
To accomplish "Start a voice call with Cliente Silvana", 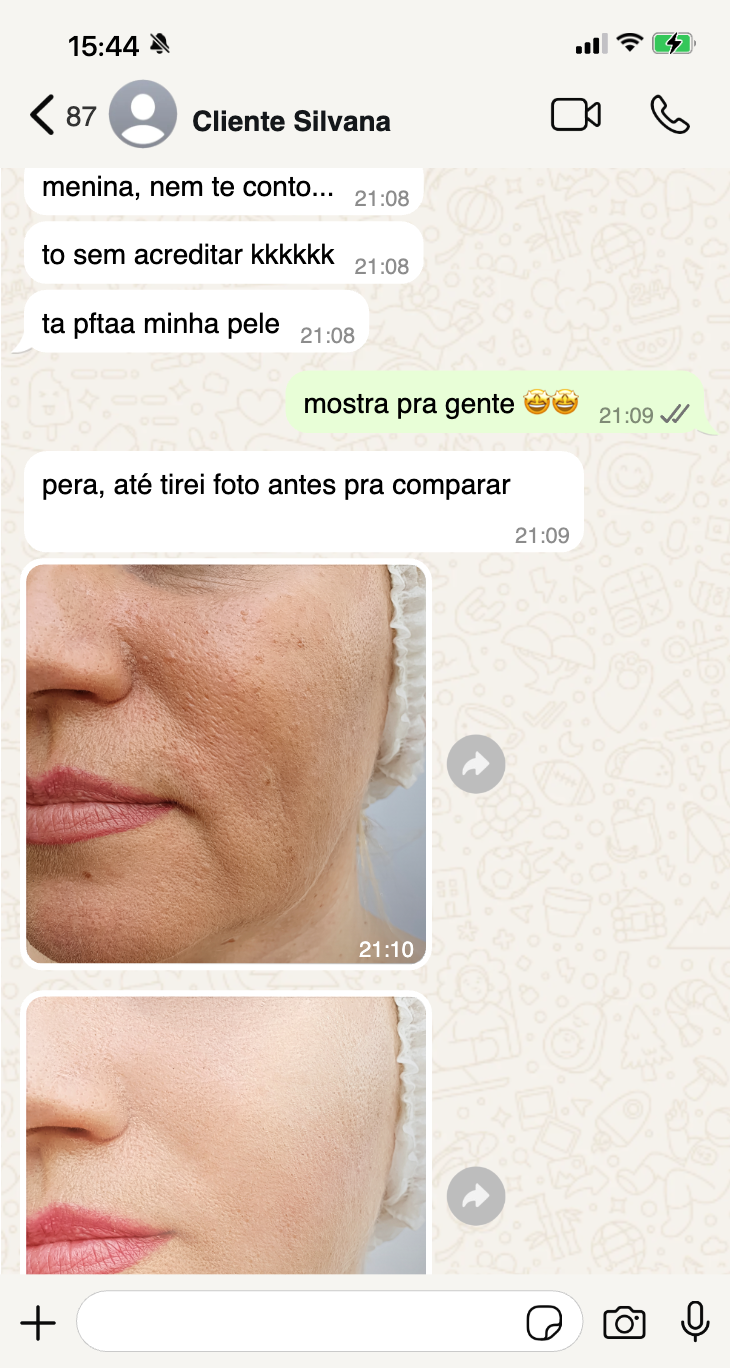I will pyautogui.click(x=669, y=115).
